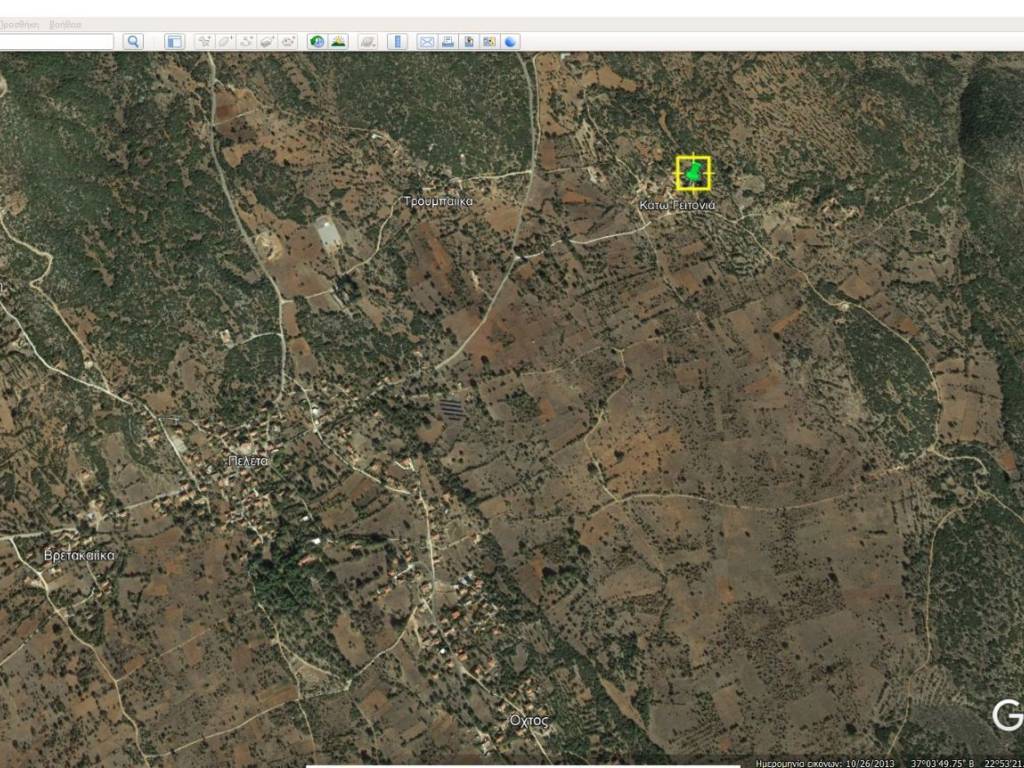Toggle sunlight across the landscape

339,41
